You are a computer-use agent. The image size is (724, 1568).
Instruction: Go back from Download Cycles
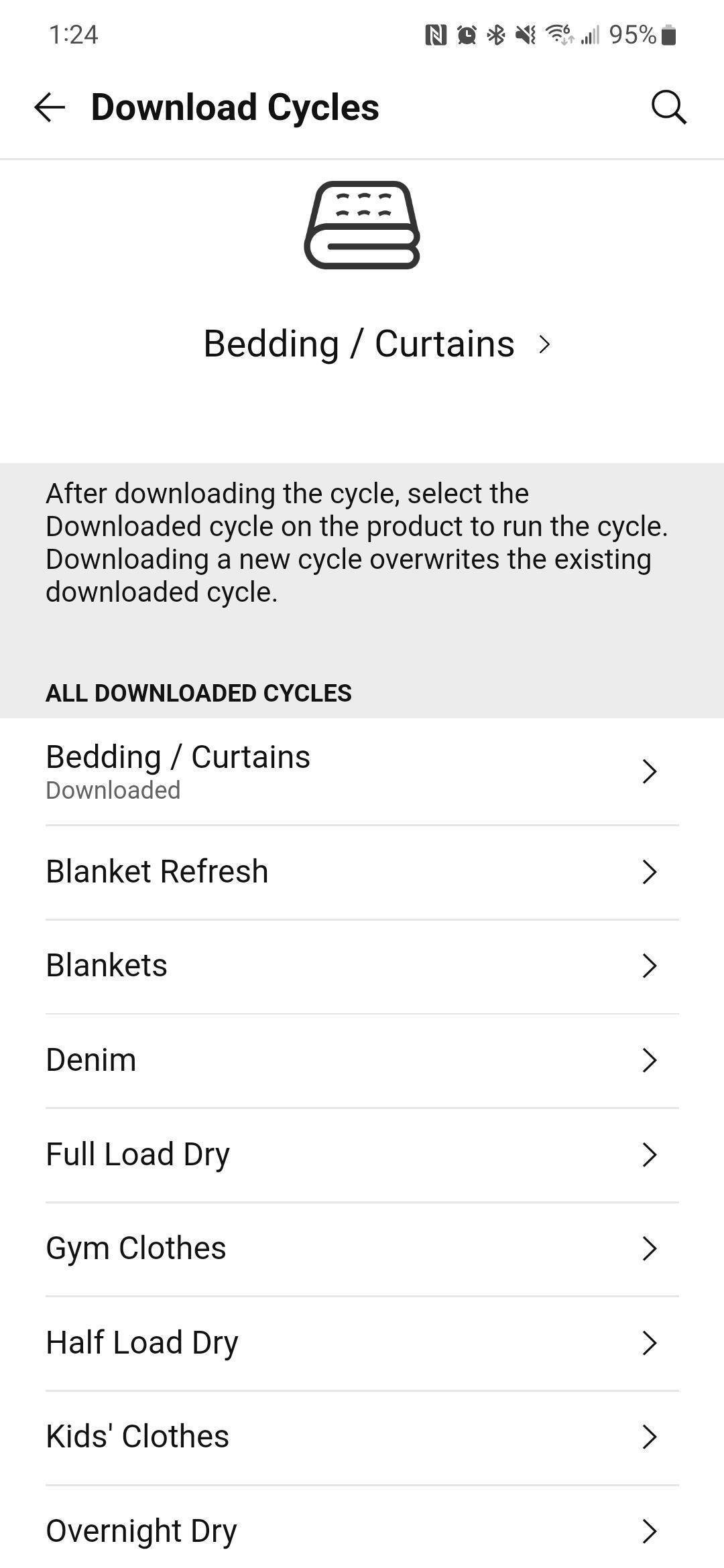pos(50,108)
